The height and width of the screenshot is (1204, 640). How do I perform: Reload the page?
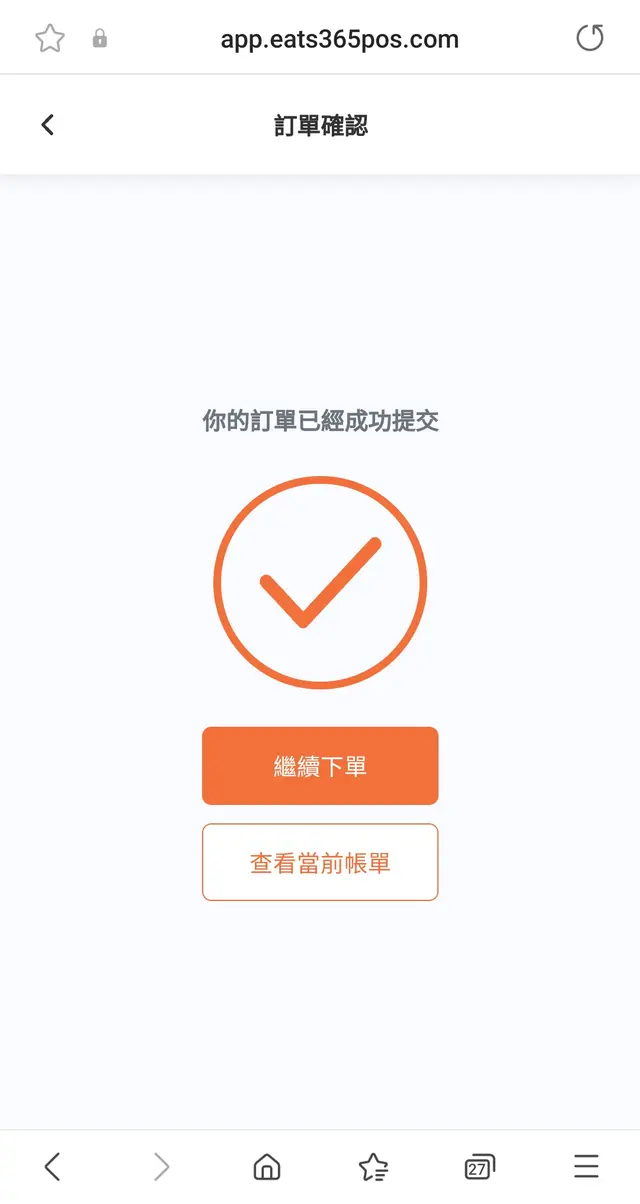590,39
